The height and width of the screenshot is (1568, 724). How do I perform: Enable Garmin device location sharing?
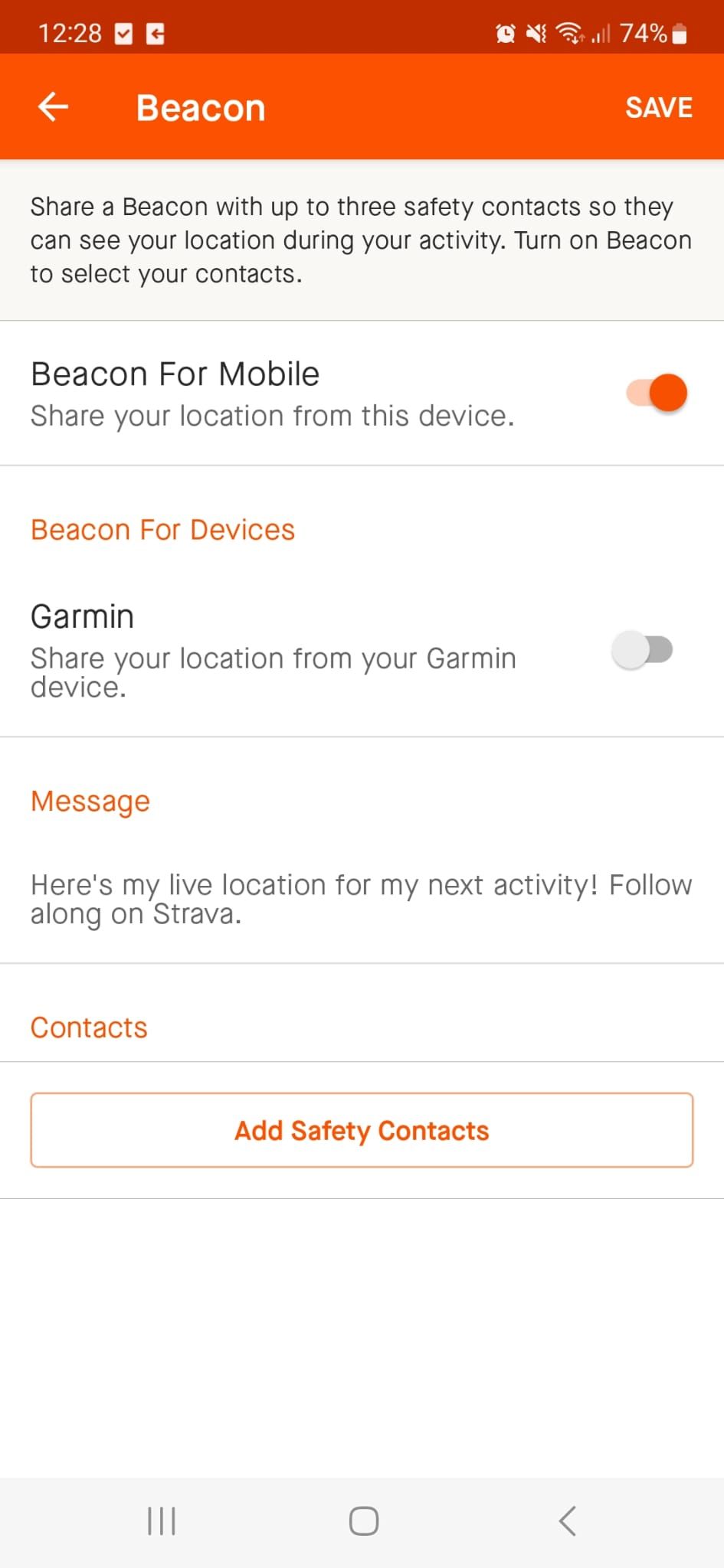[642, 650]
